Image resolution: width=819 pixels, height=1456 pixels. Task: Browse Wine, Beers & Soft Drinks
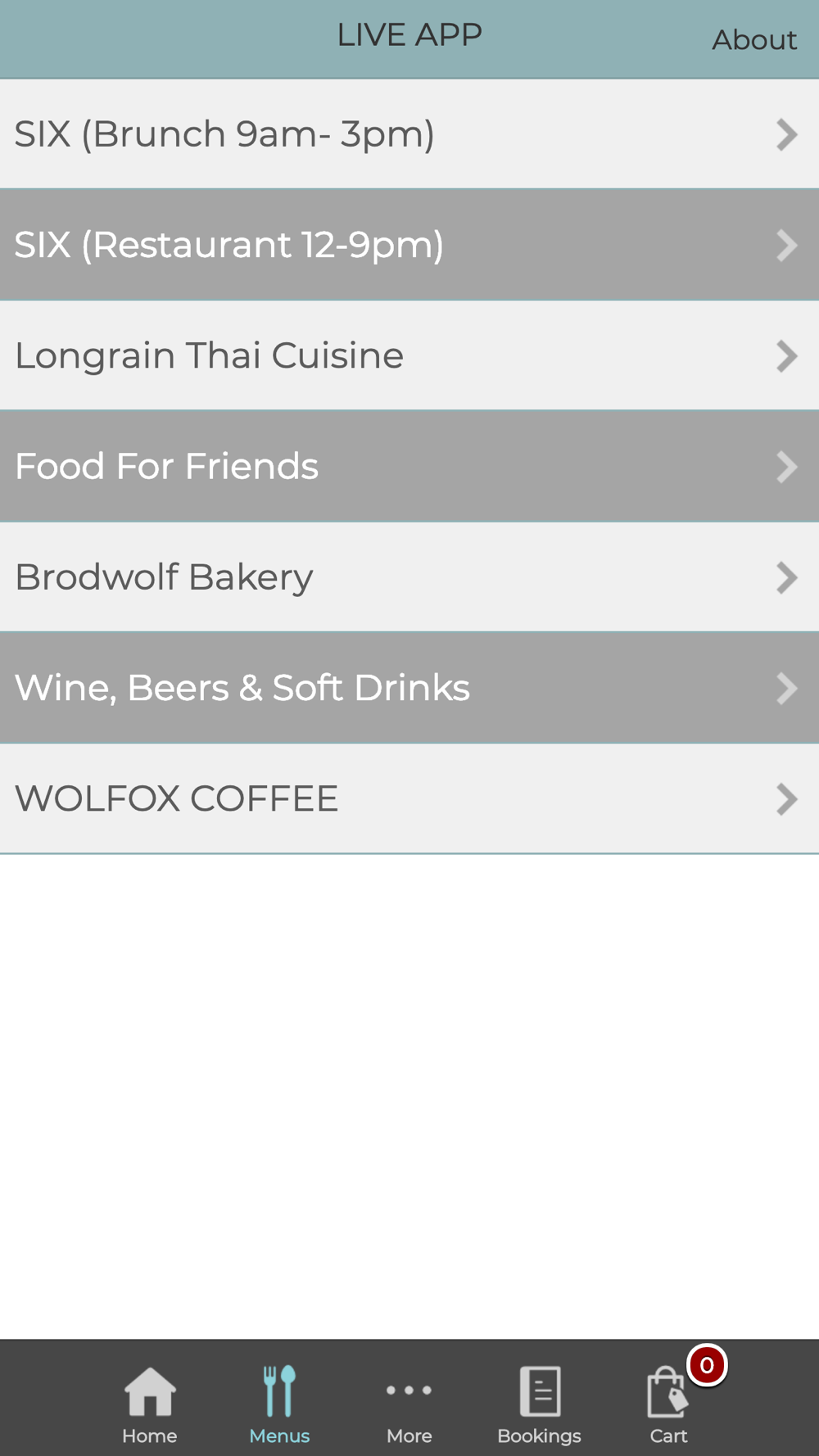409,688
